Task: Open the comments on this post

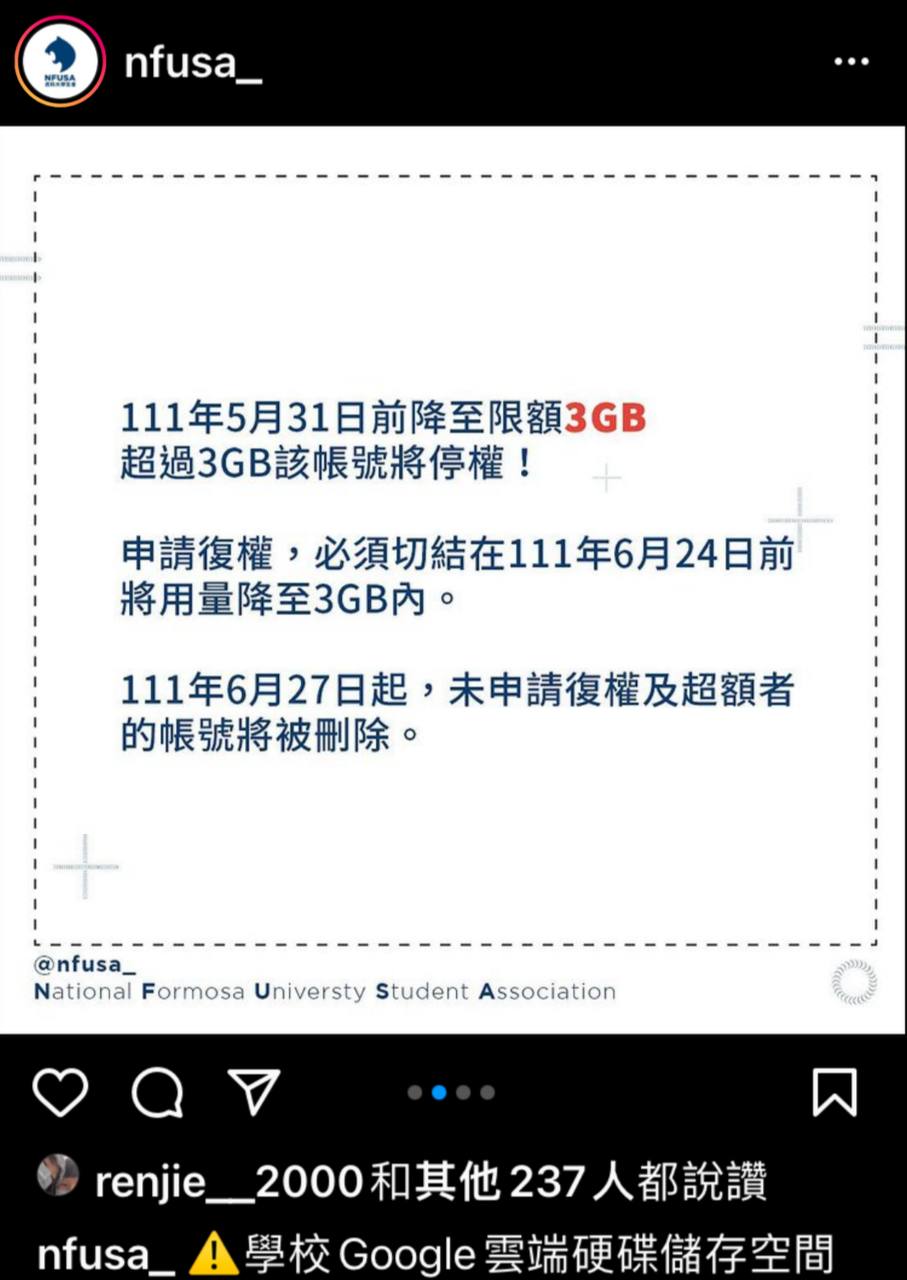Action: pyautogui.click(x=157, y=1091)
